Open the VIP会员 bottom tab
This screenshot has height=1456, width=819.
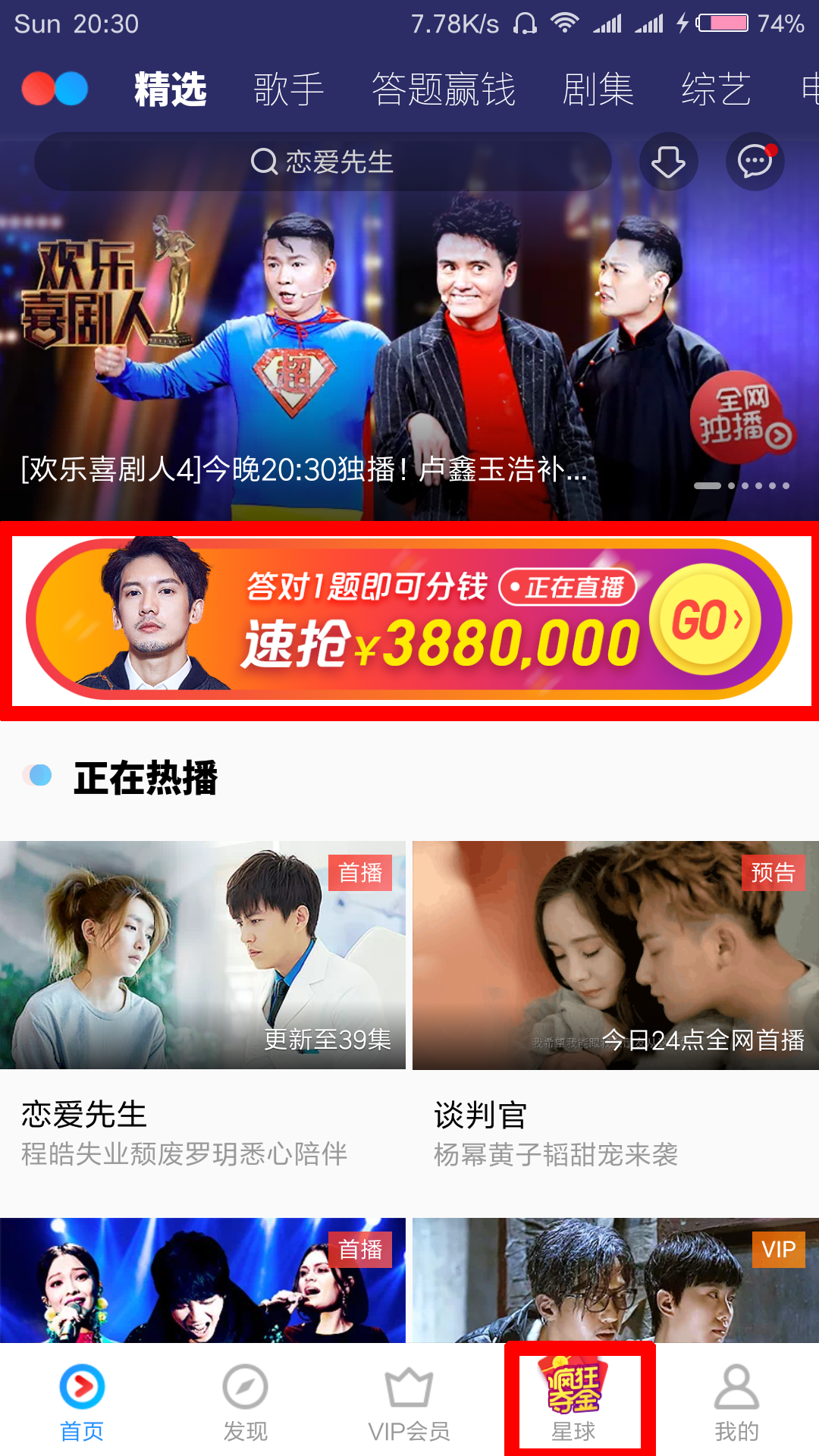pyautogui.click(x=409, y=1401)
